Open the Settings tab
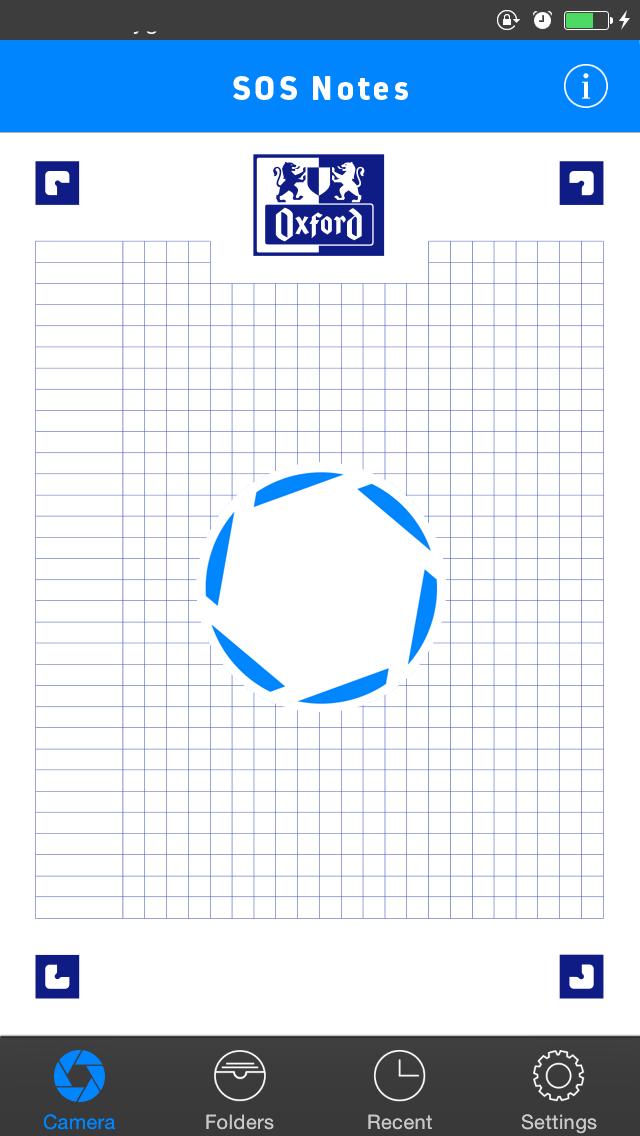The height and width of the screenshot is (1136, 640). pyautogui.click(x=558, y=1088)
